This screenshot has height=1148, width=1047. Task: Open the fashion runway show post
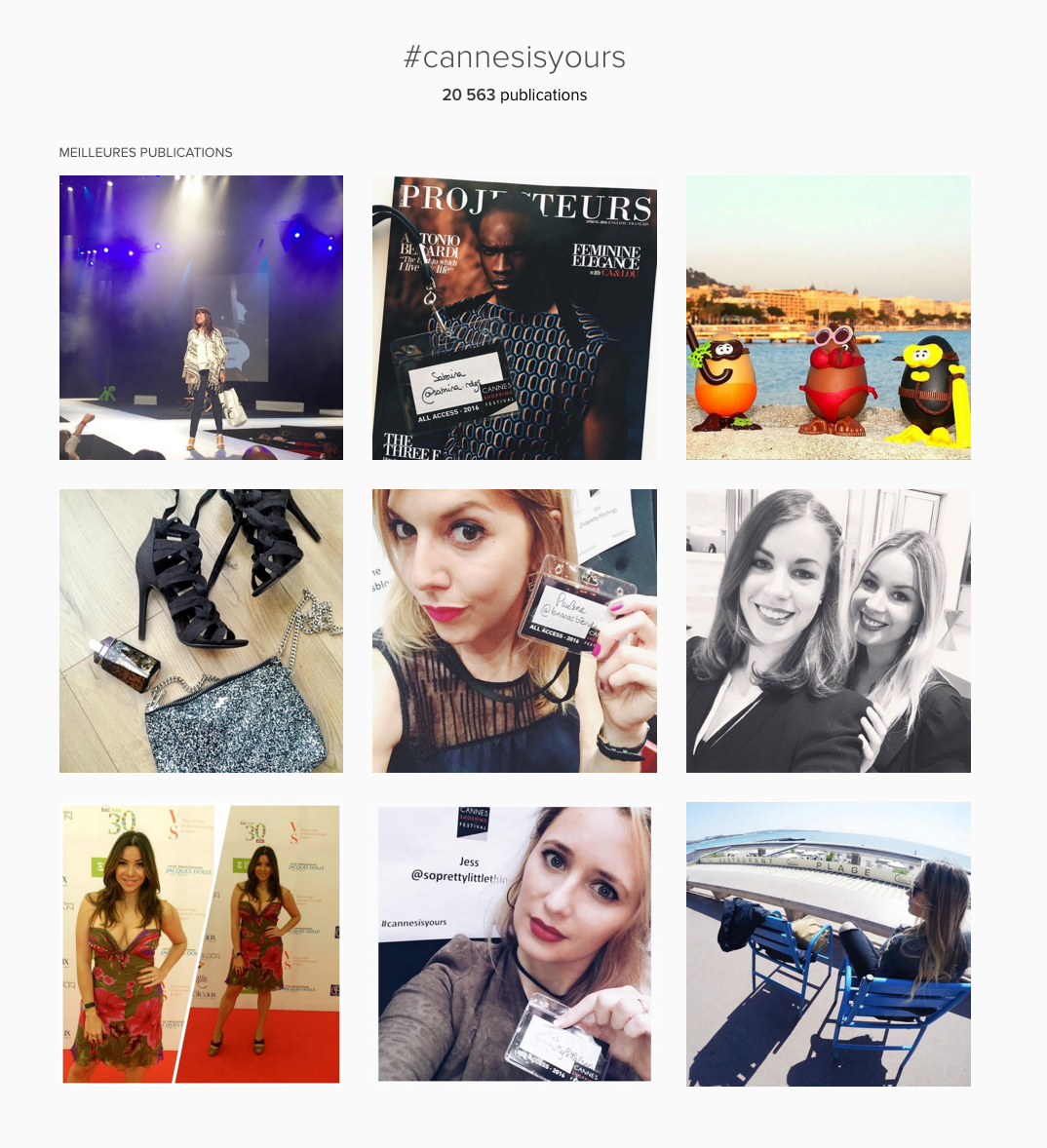tap(201, 318)
